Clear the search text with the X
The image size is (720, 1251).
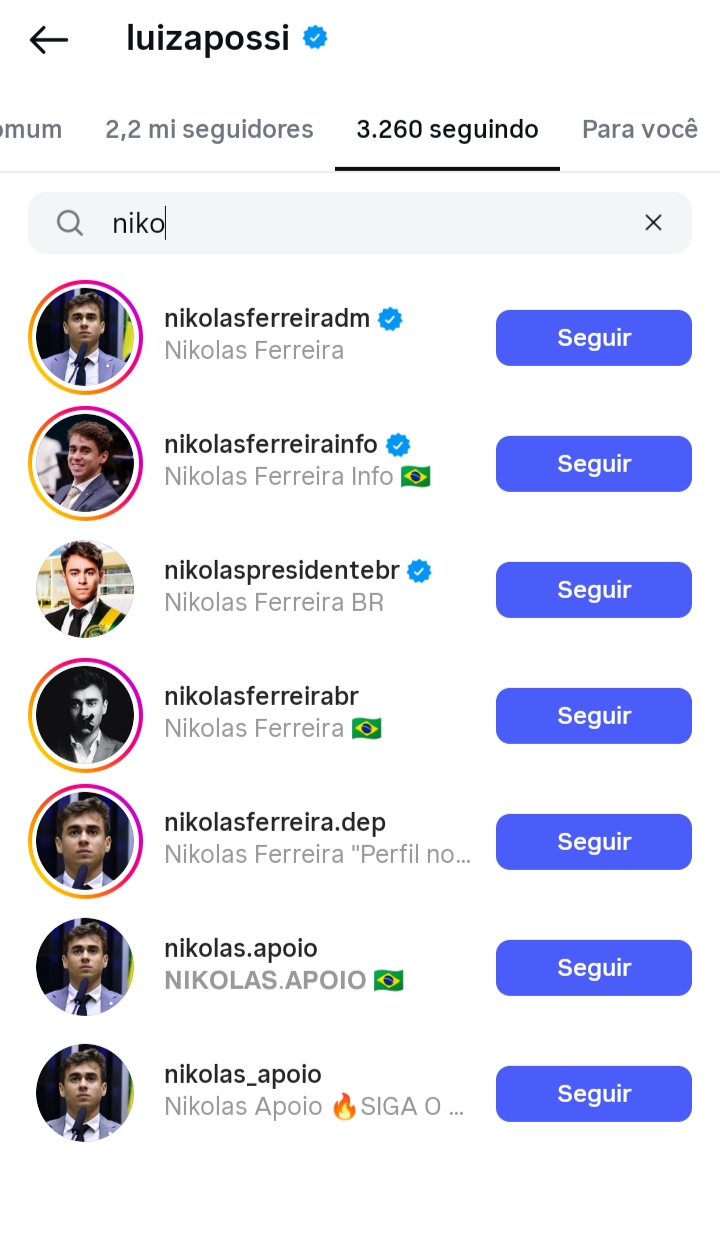[x=653, y=223]
